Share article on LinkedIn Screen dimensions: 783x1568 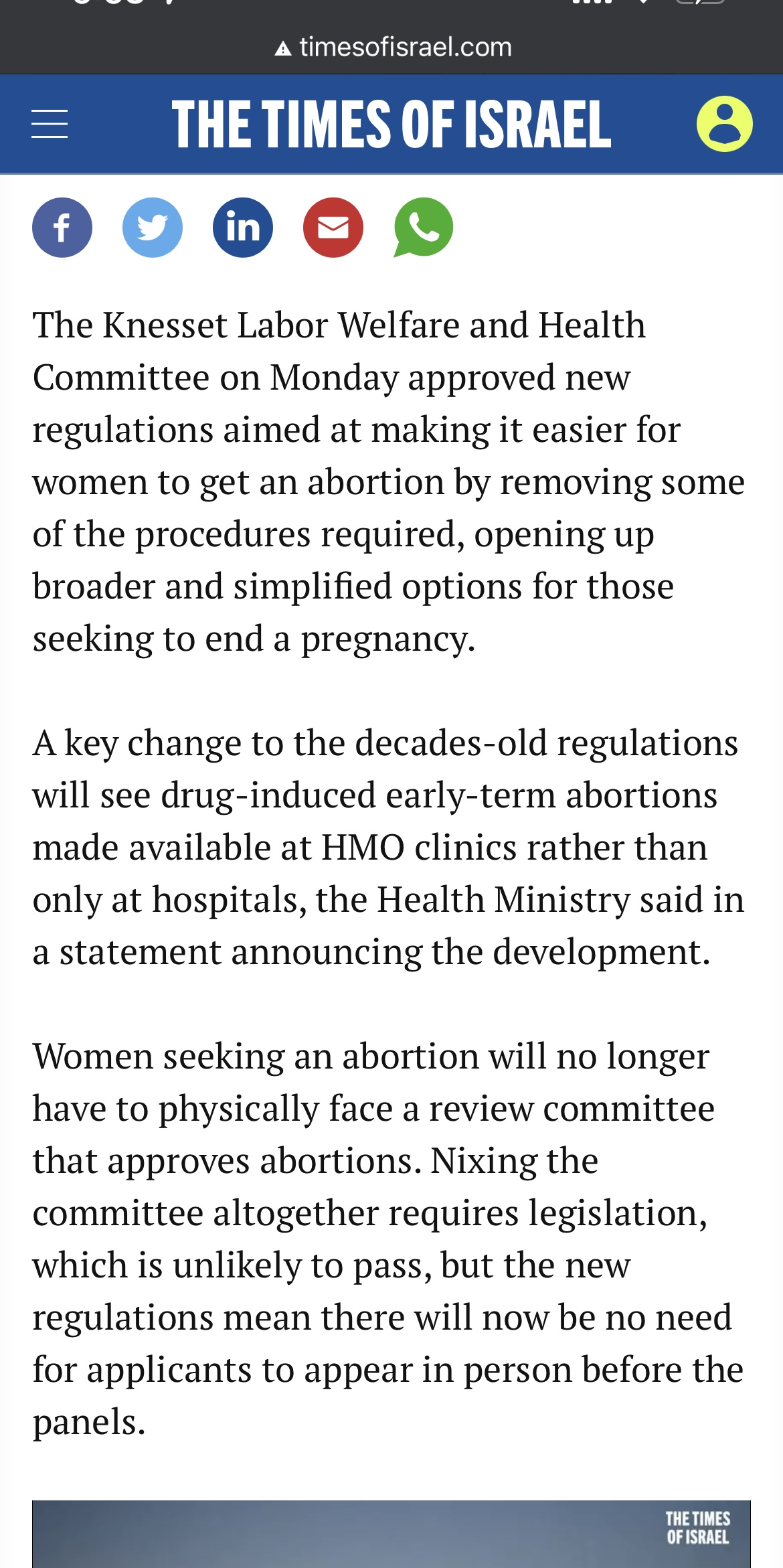243,228
